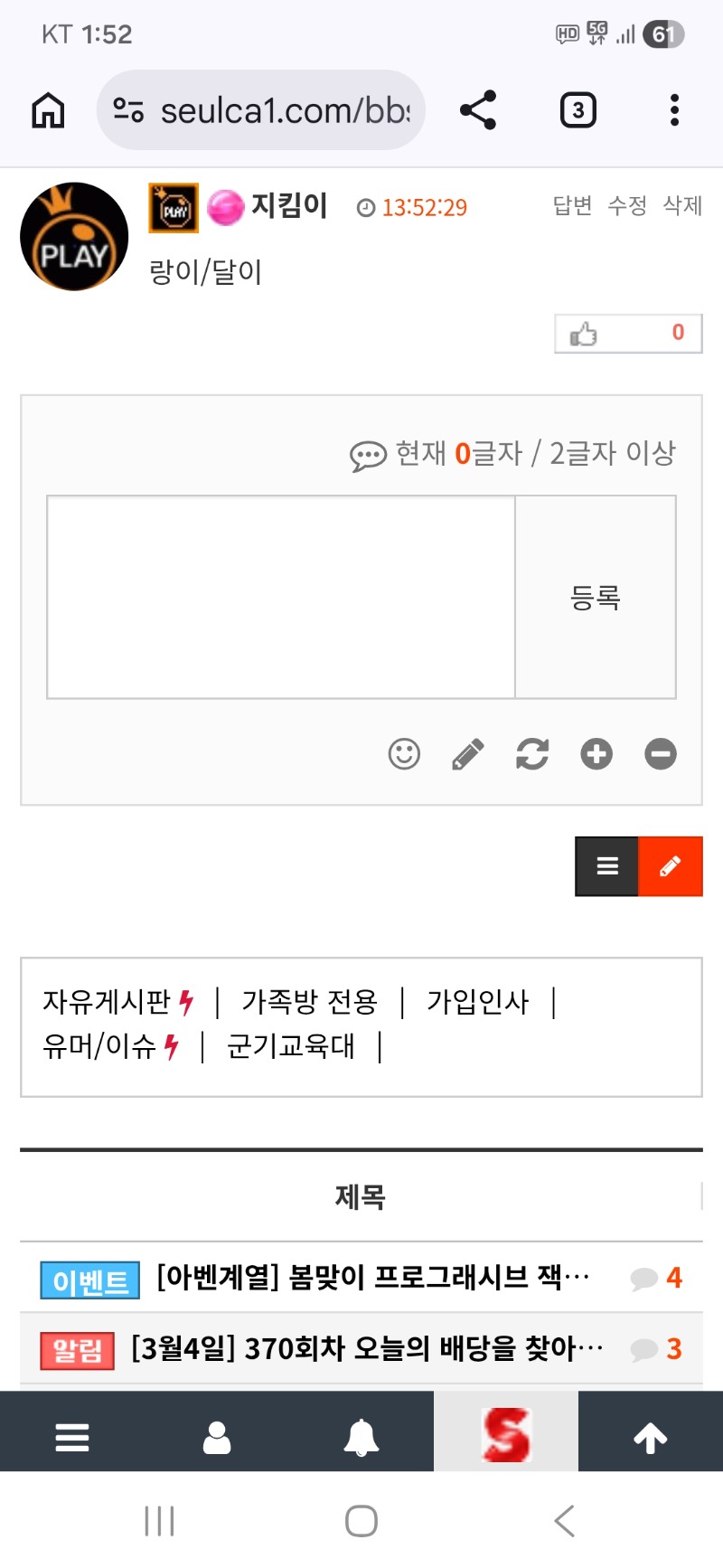Go to the browser home page
The image size is (723, 1568).
pos(49,110)
